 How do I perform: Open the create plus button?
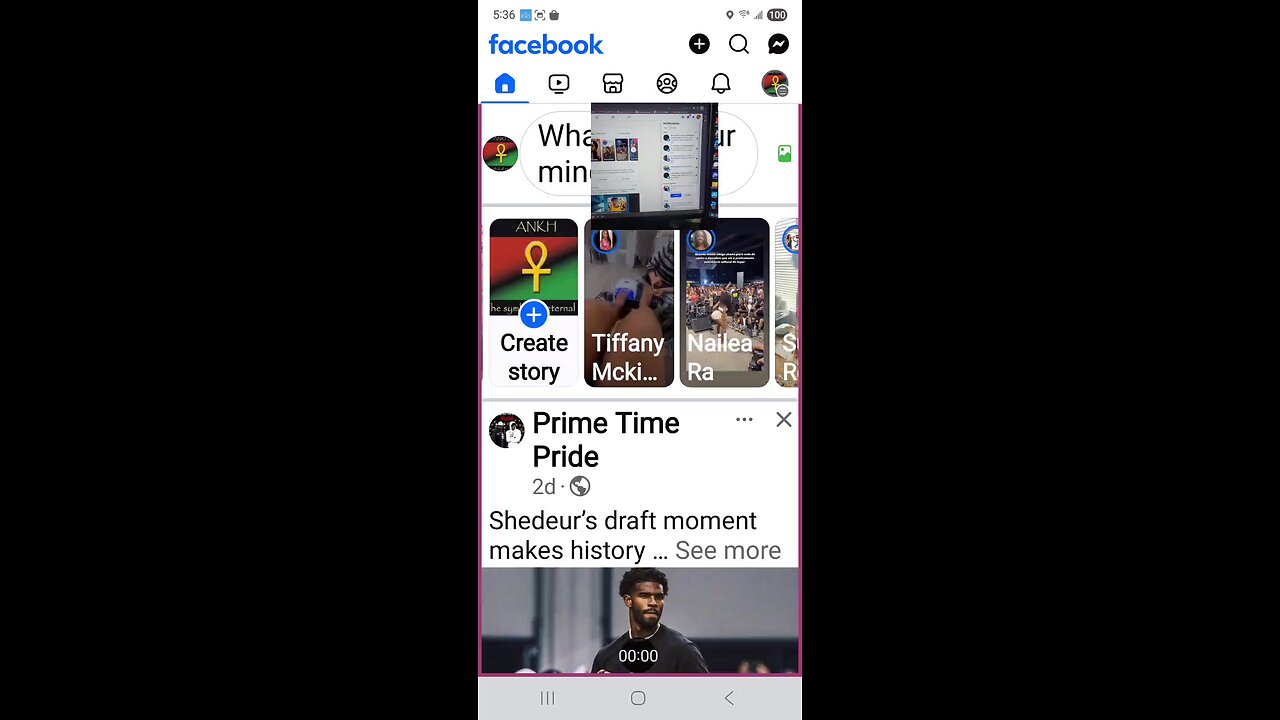[x=699, y=44]
